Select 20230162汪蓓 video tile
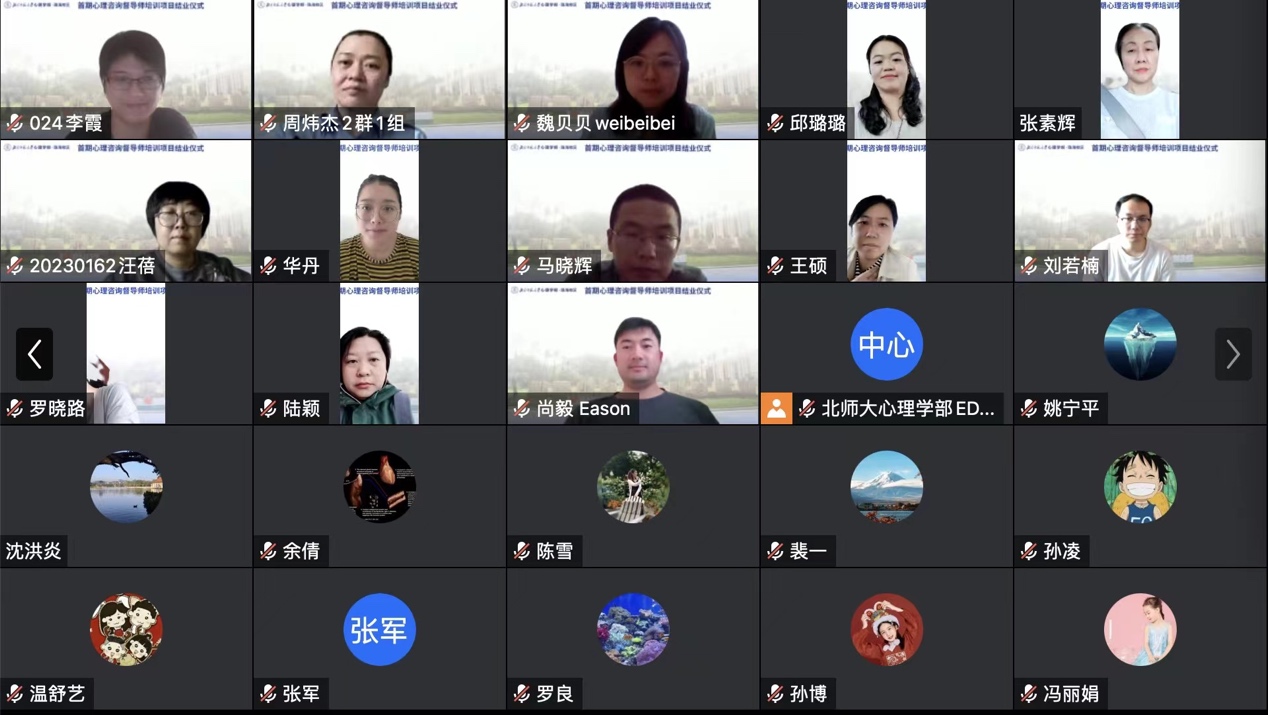The width and height of the screenshot is (1268, 715). (126, 212)
